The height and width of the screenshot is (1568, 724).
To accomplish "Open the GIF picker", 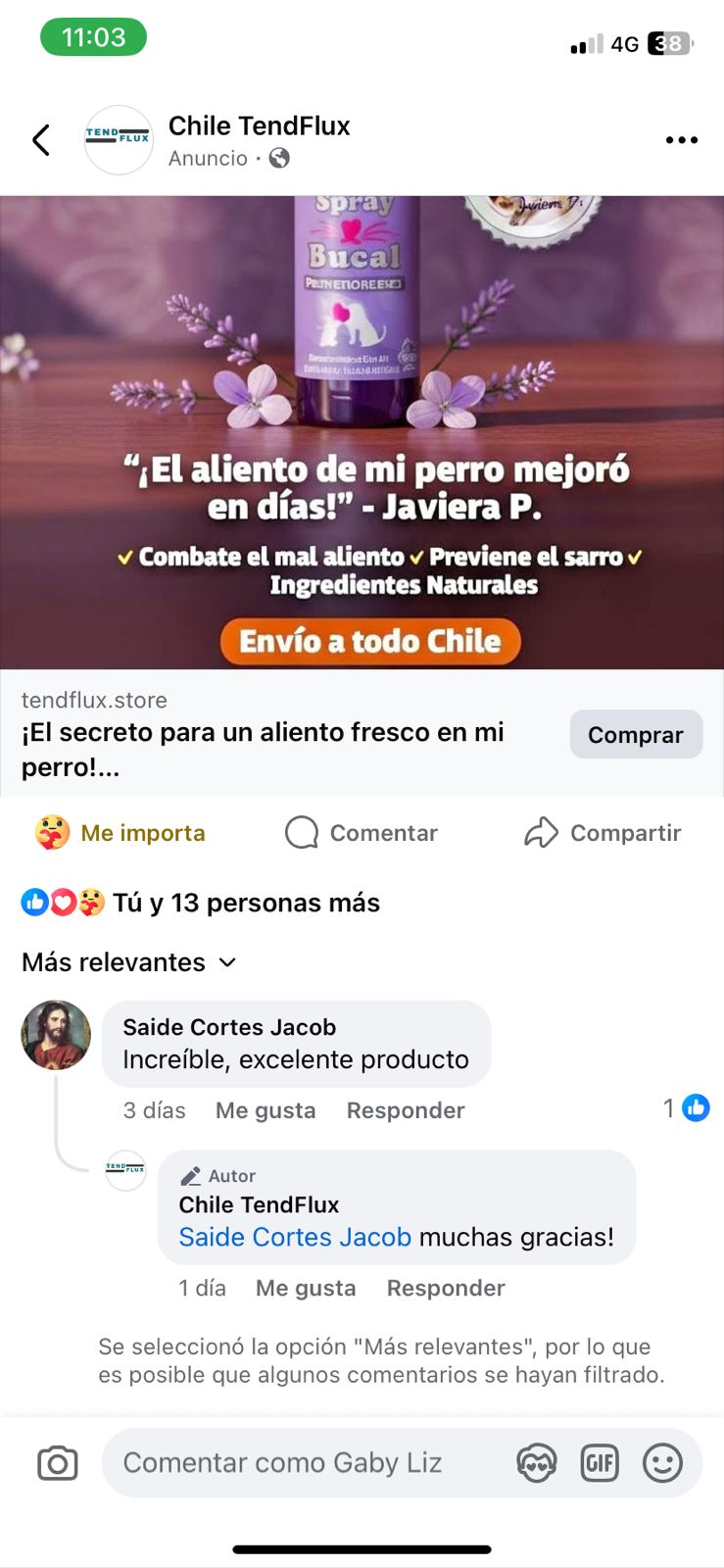I will [x=600, y=1463].
